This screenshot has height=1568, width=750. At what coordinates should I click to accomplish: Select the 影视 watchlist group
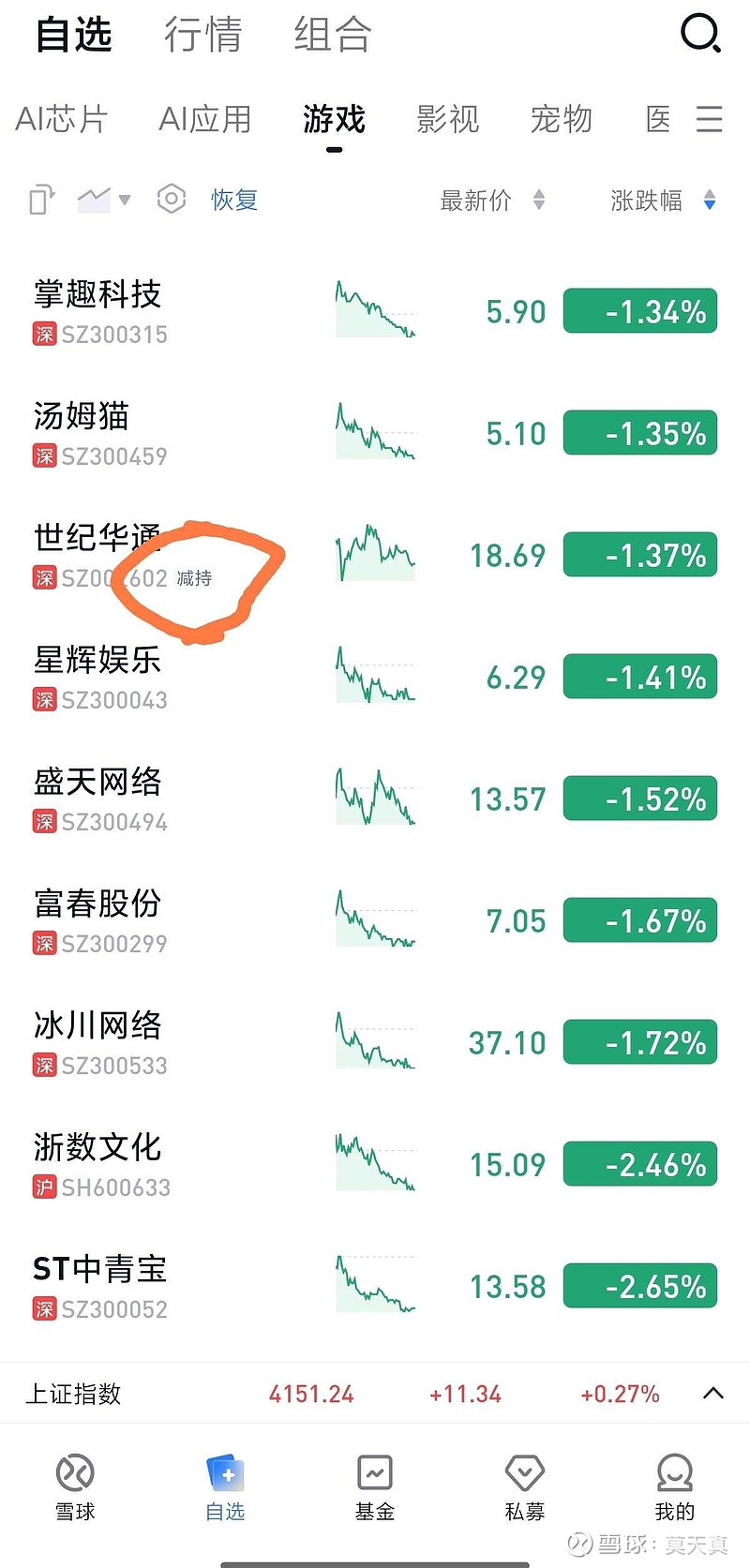click(447, 119)
